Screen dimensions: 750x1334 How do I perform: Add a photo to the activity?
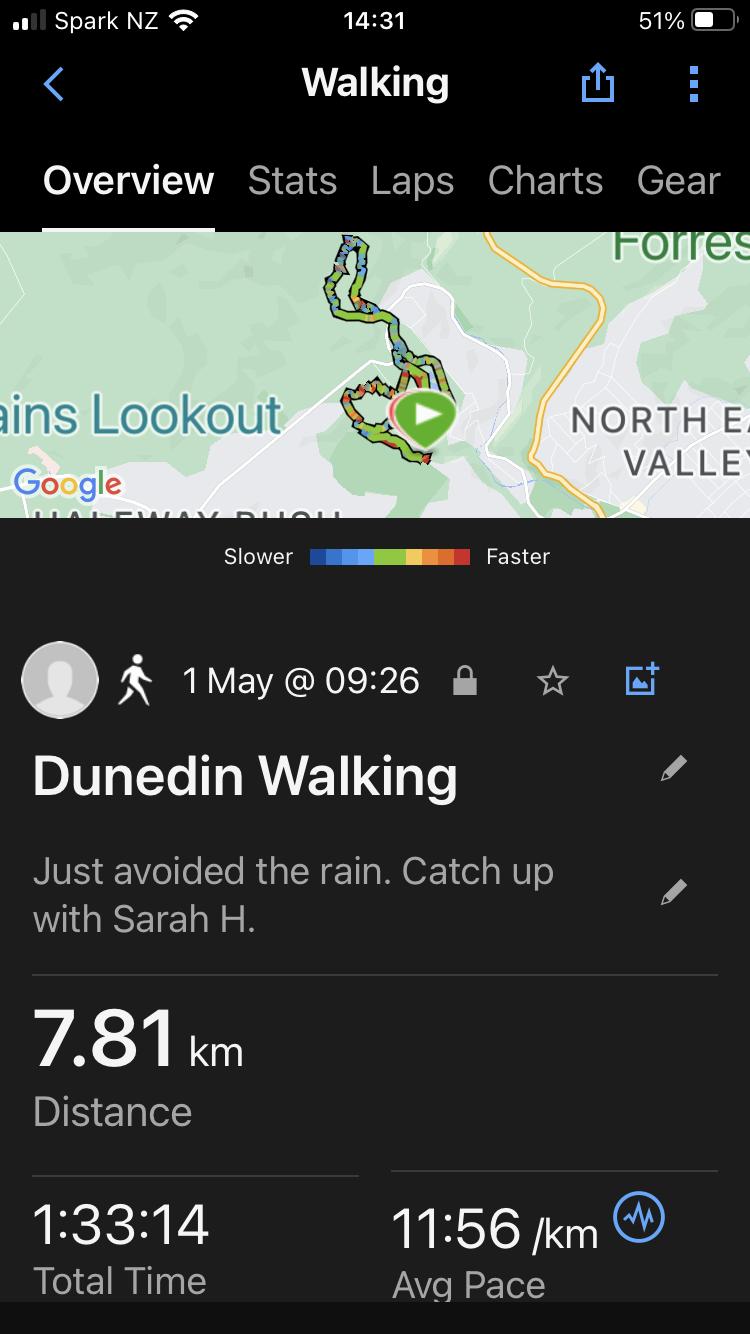pyautogui.click(x=641, y=680)
